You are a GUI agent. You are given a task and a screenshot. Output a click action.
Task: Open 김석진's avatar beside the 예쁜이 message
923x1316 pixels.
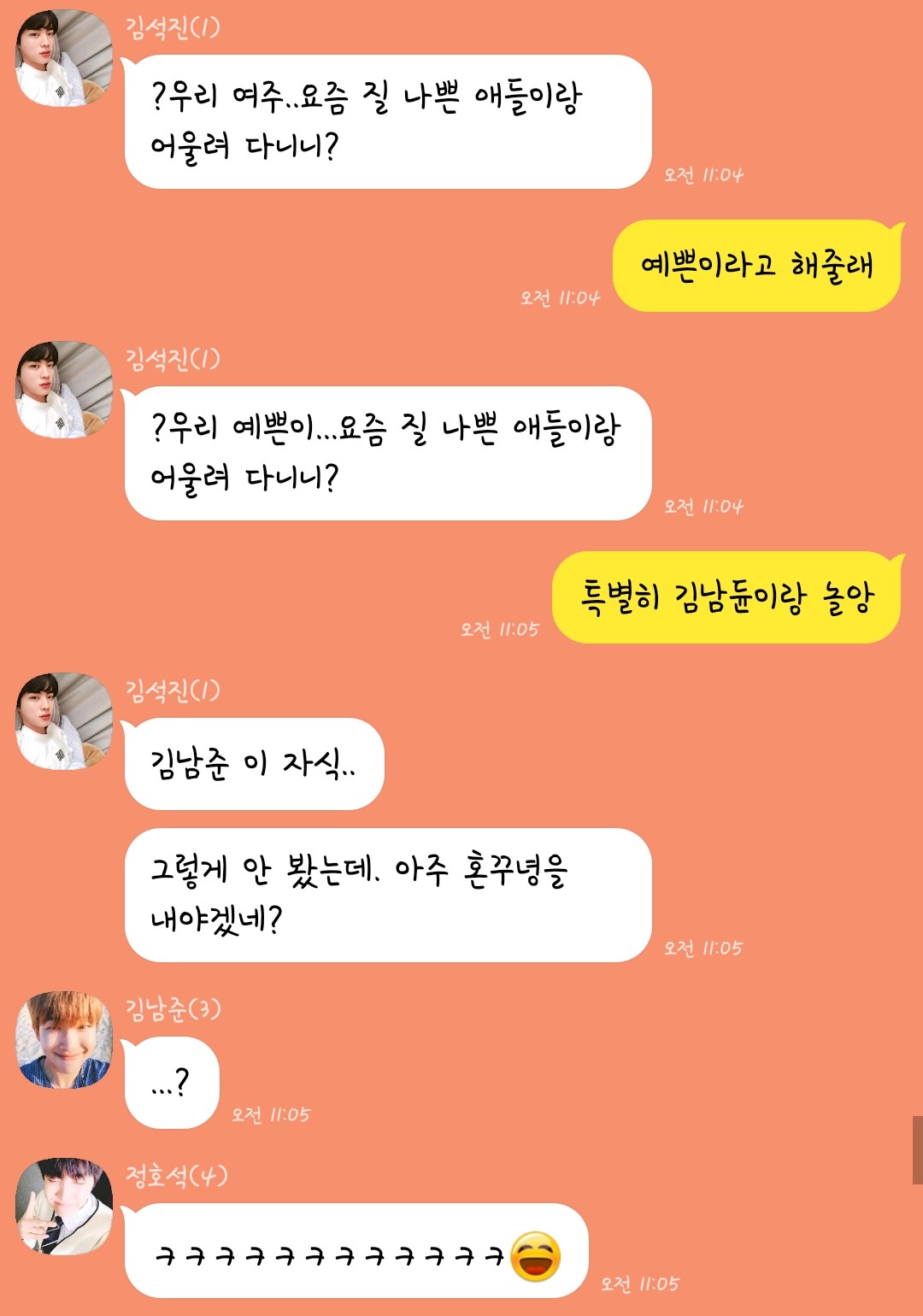pos(64,390)
